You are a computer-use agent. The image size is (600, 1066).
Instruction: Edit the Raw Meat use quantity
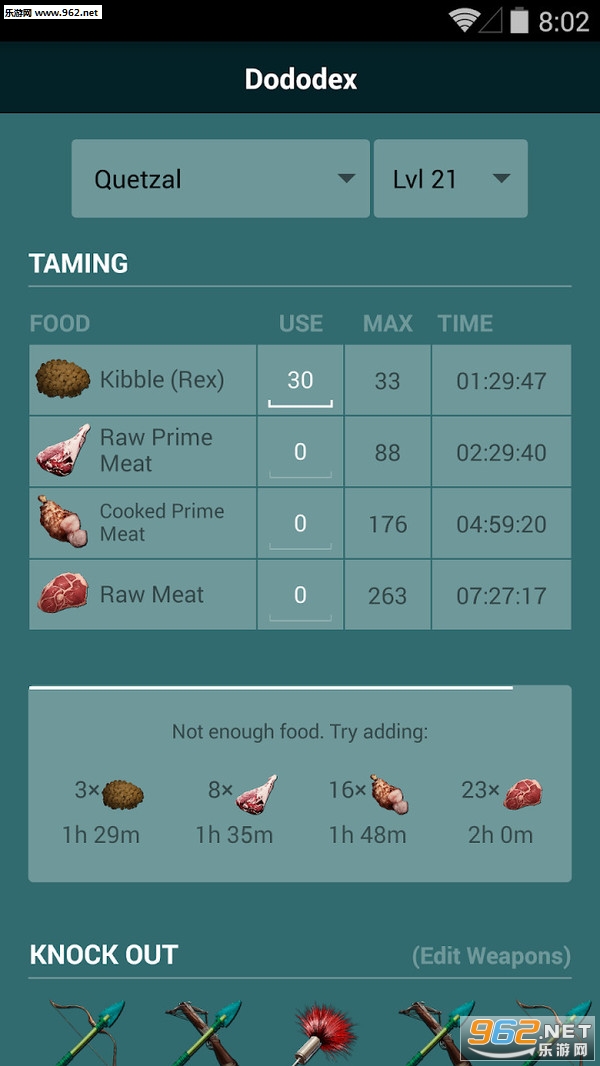click(x=300, y=595)
